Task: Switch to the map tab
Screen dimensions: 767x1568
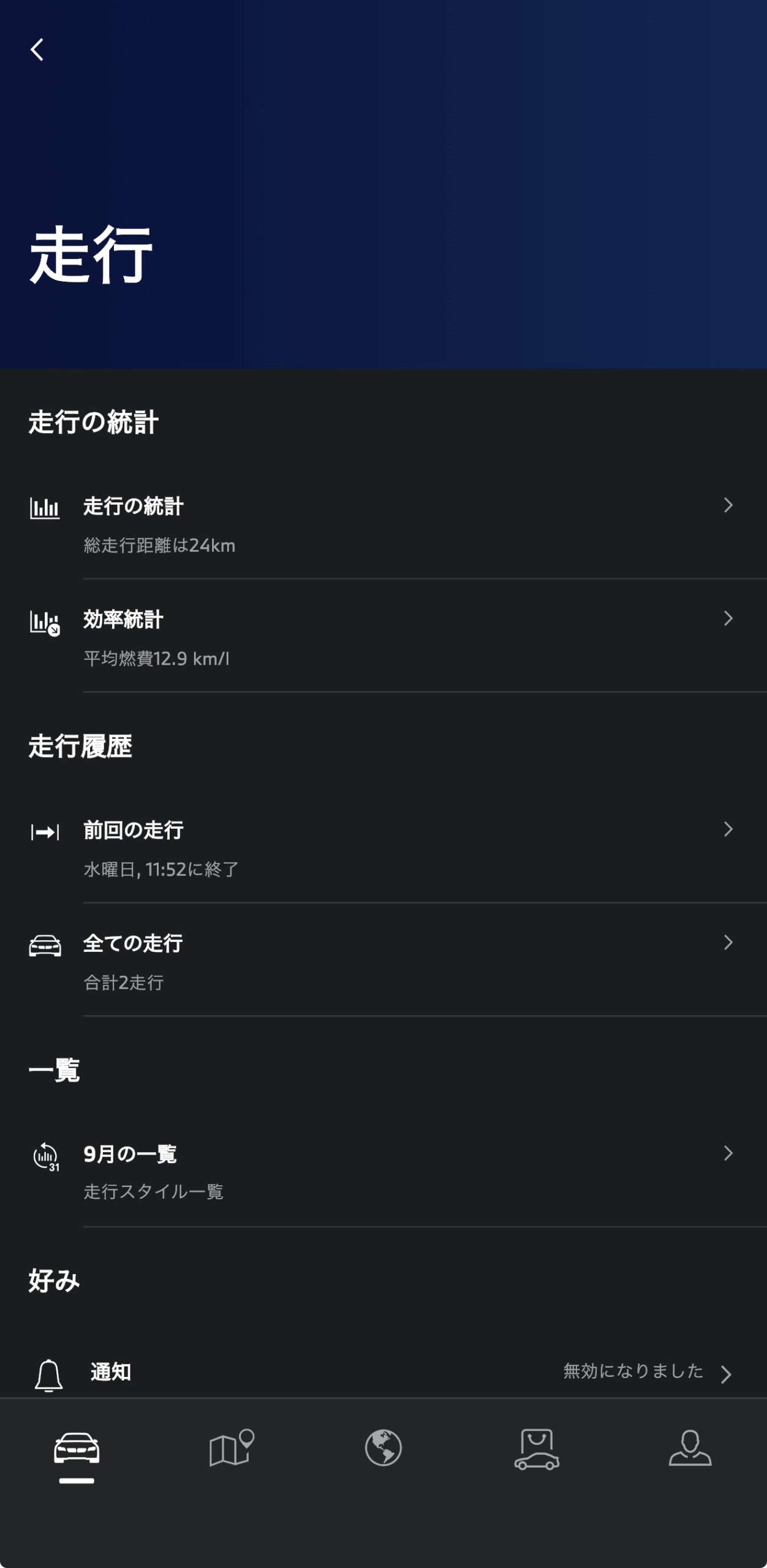Action: click(230, 1449)
